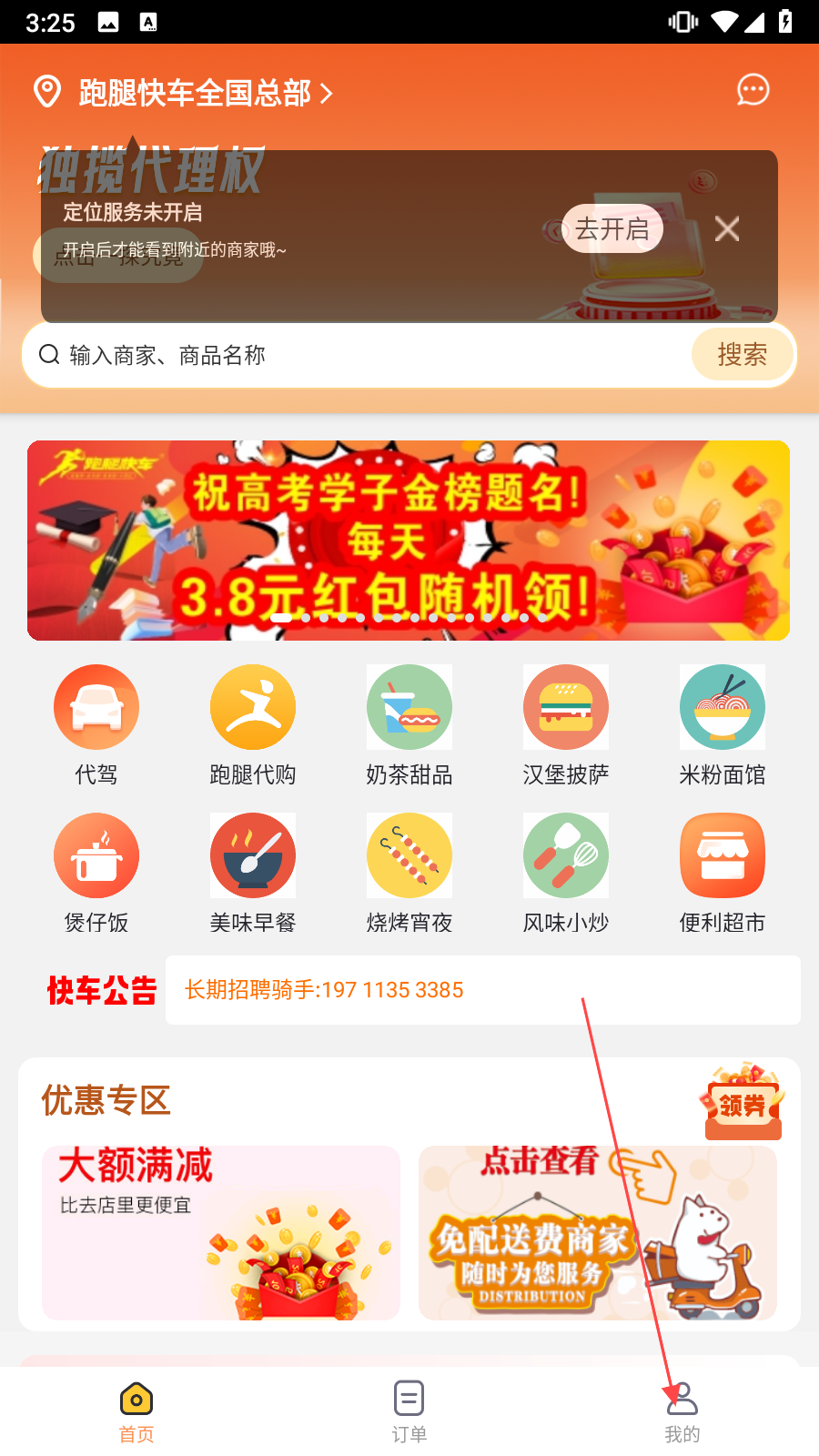Viewport: 819px width, 1456px height.
Task: Open the messages chat icon
Action: pyautogui.click(x=753, y=90)
